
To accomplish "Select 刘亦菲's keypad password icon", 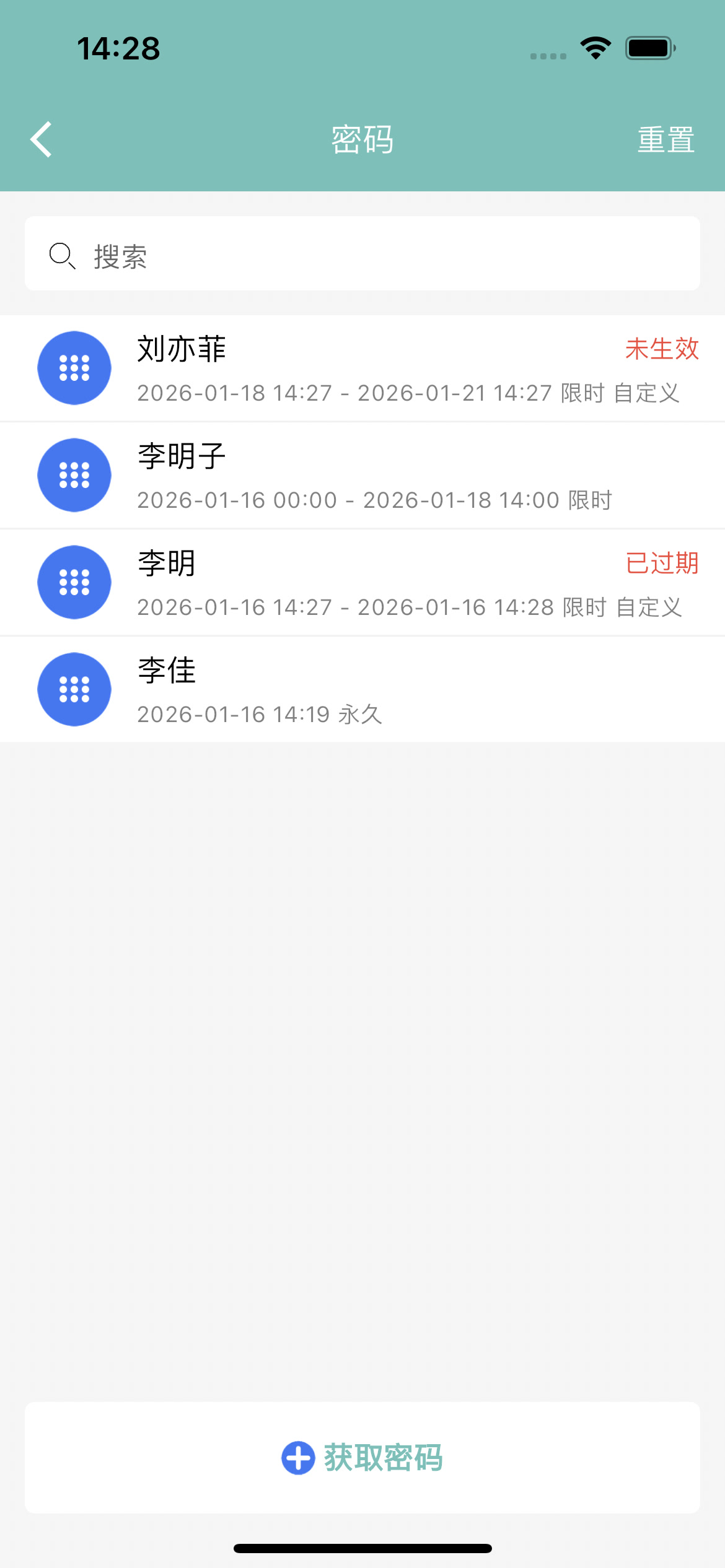I will click(x=74, y=368).
